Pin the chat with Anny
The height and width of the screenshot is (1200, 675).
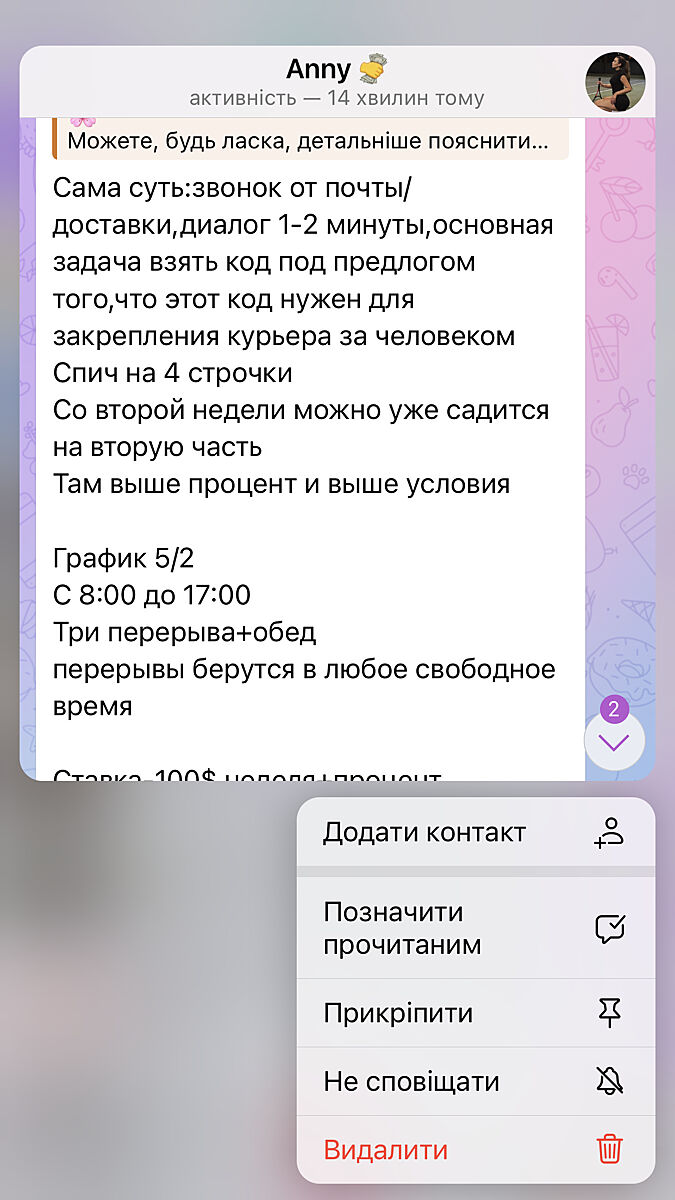pyautogui.click(x=475, y=1013)
